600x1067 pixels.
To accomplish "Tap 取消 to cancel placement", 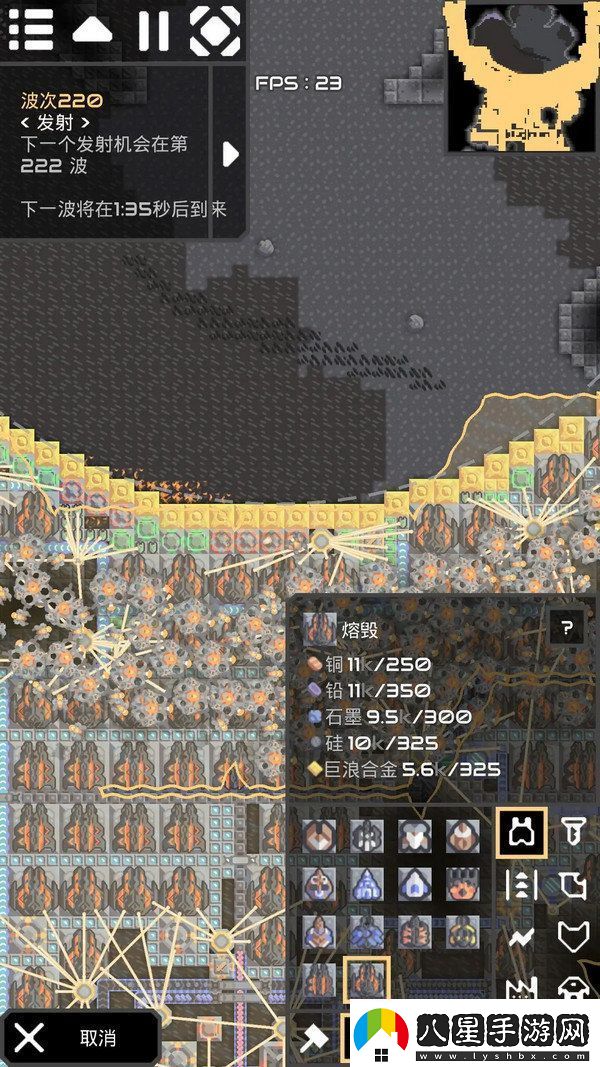I will pyautogui.click(x=80, y=1038).
